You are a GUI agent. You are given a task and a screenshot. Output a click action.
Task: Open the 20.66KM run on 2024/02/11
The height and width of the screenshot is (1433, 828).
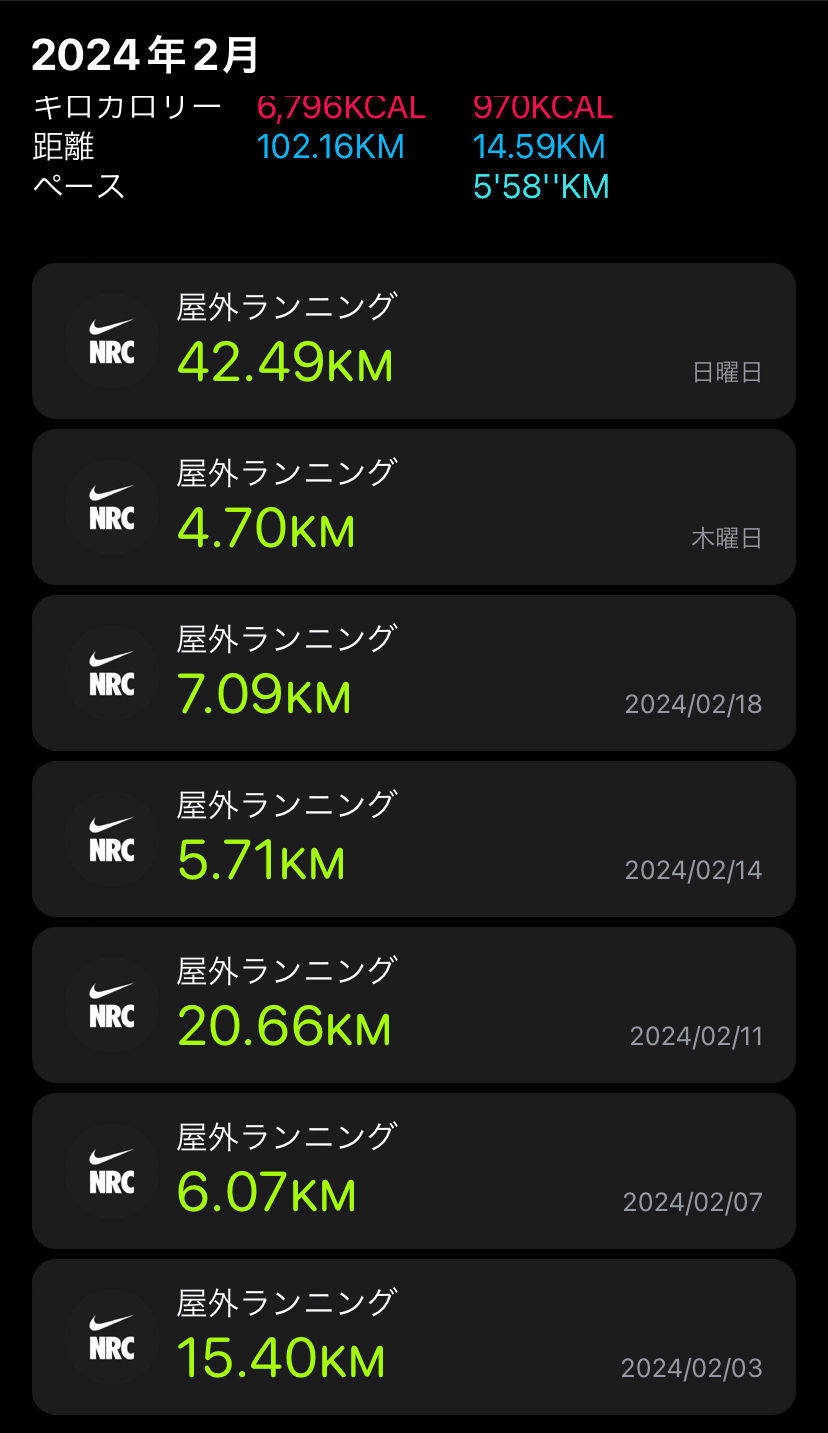414,1005
